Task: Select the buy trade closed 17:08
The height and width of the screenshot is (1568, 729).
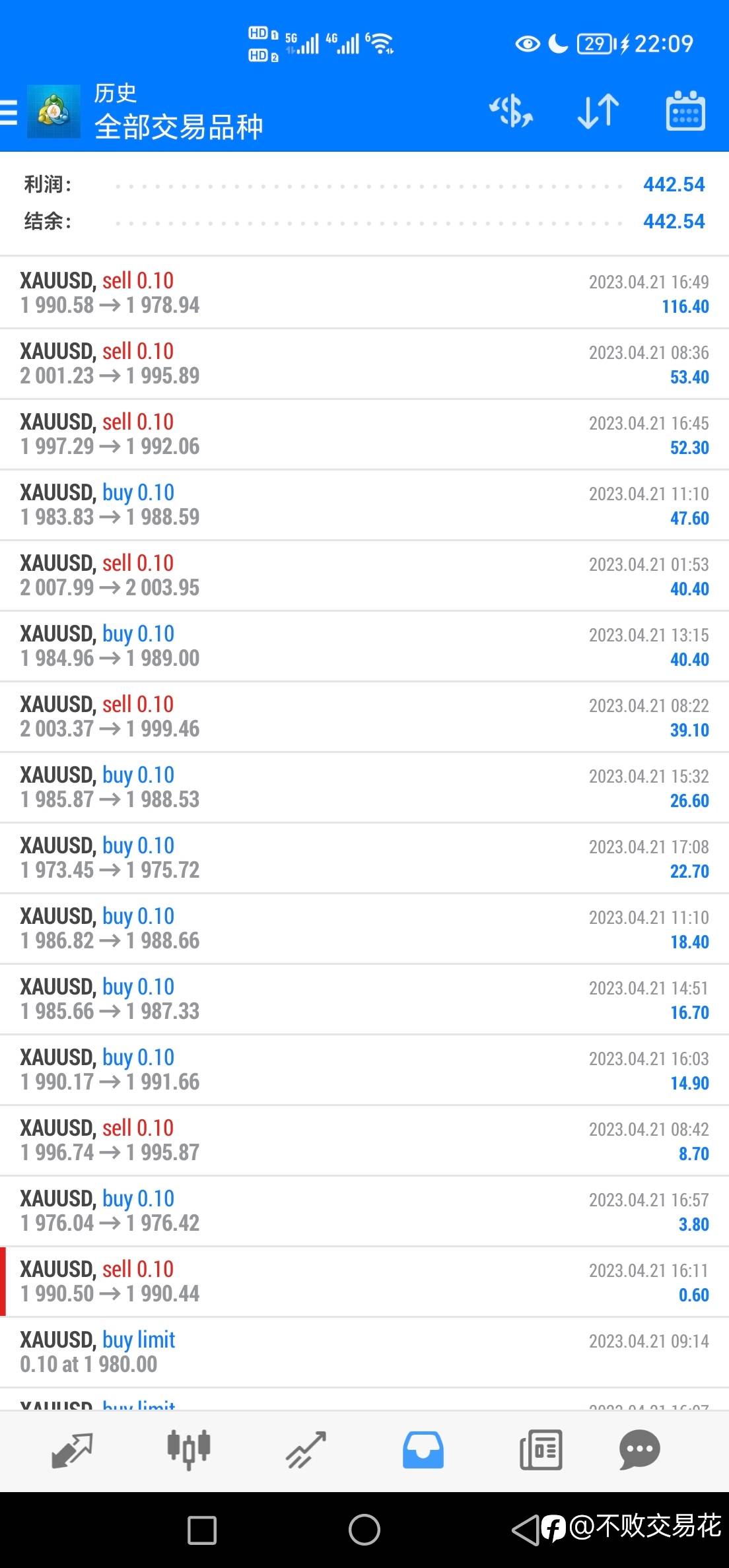Action: coord(364,858)
